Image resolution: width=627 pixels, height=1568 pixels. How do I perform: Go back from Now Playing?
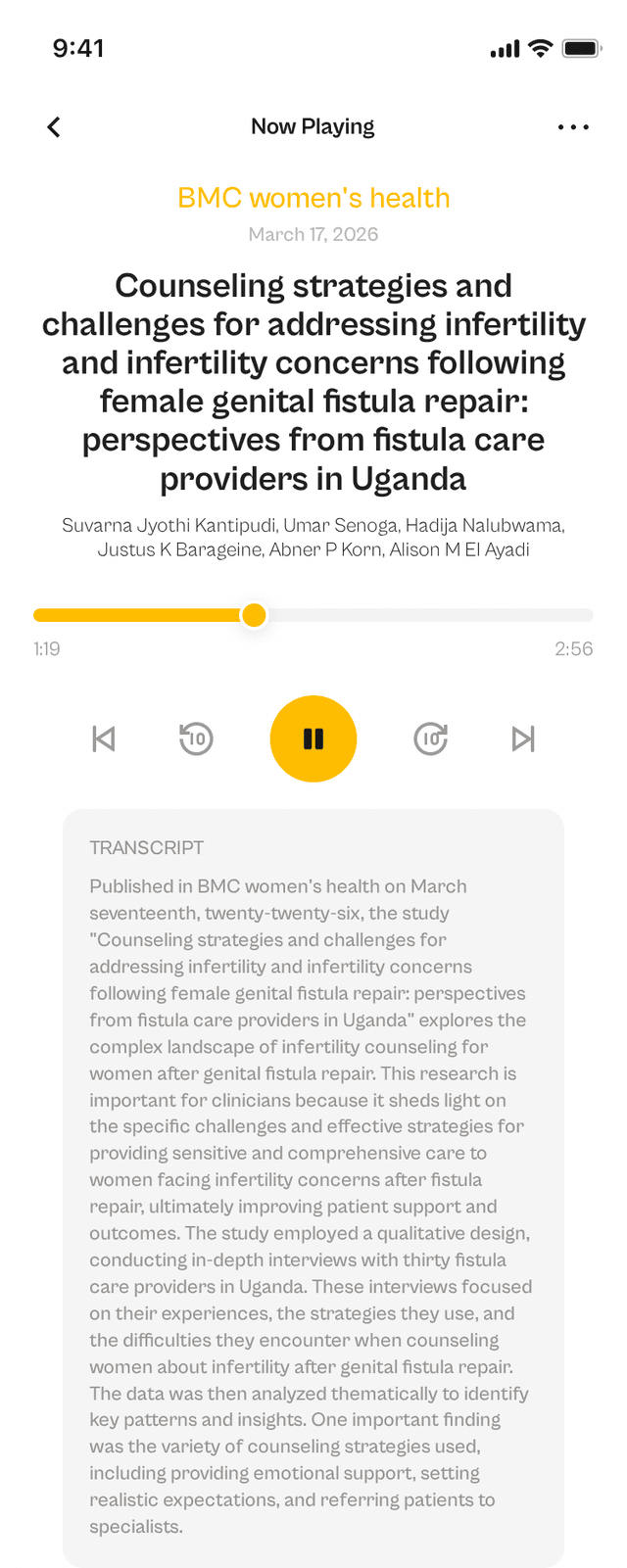click(x=54, y=127)
